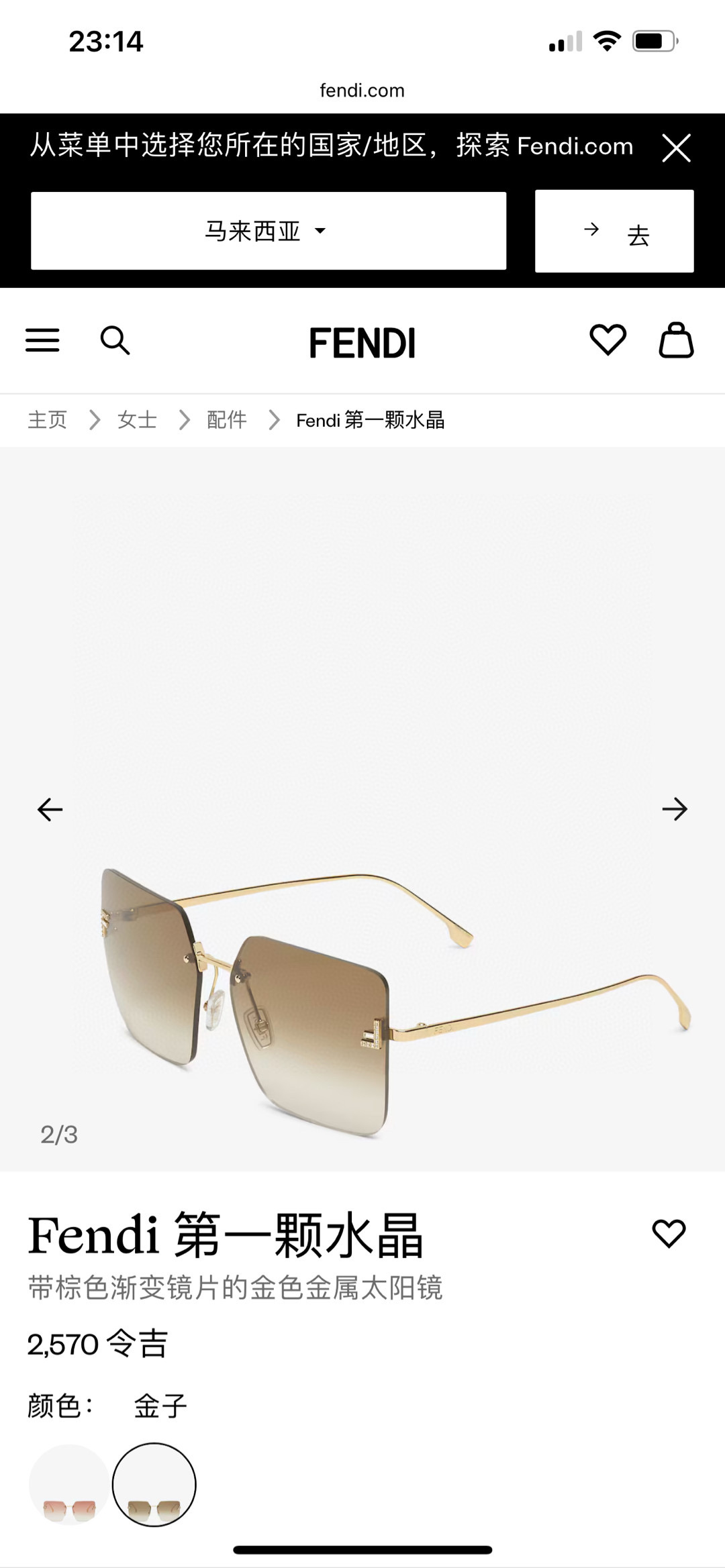Show previous product image
725x1568 pixels.
tap(50, 810)
